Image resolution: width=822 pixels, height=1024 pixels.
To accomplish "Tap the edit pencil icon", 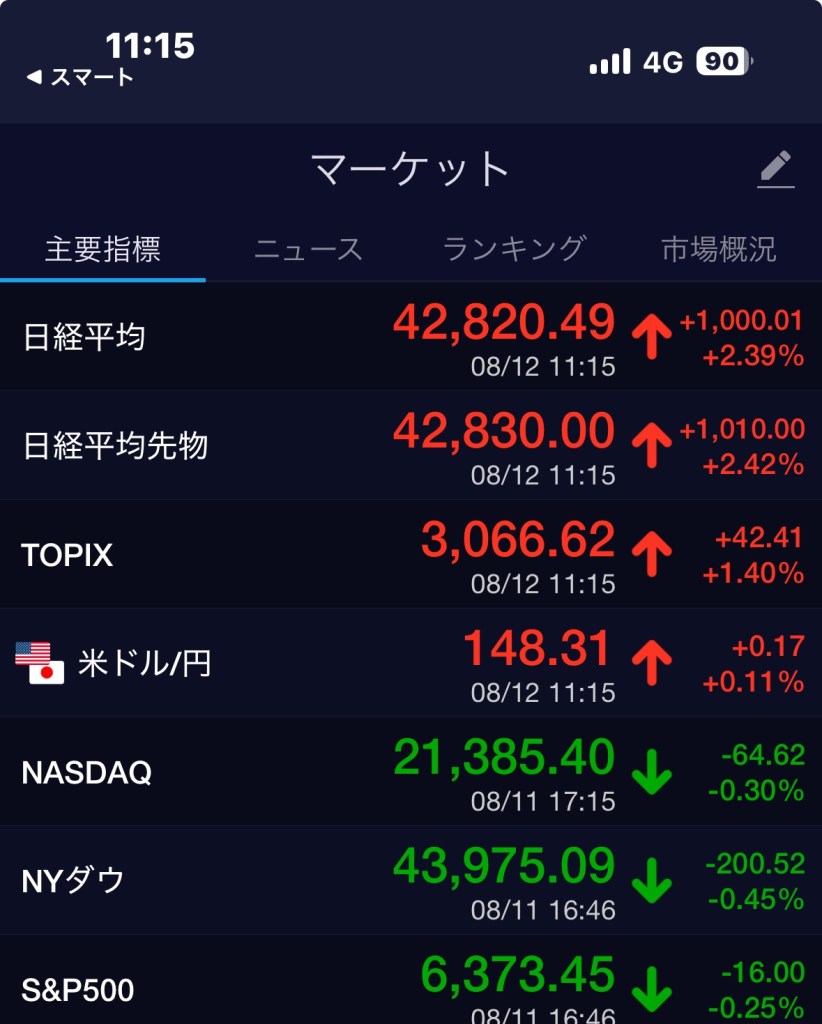I will [x=776, y=169].
